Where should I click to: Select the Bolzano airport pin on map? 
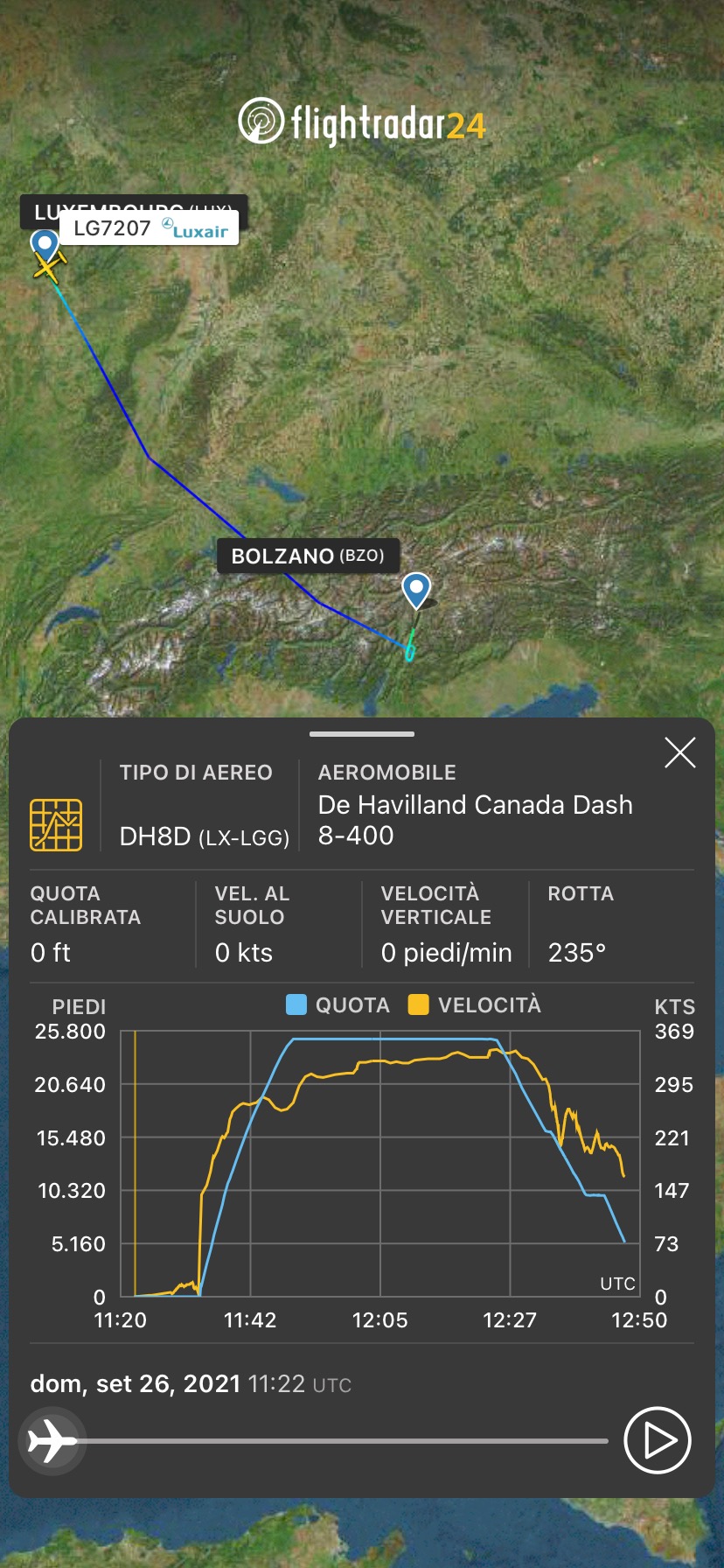[416, 589]
